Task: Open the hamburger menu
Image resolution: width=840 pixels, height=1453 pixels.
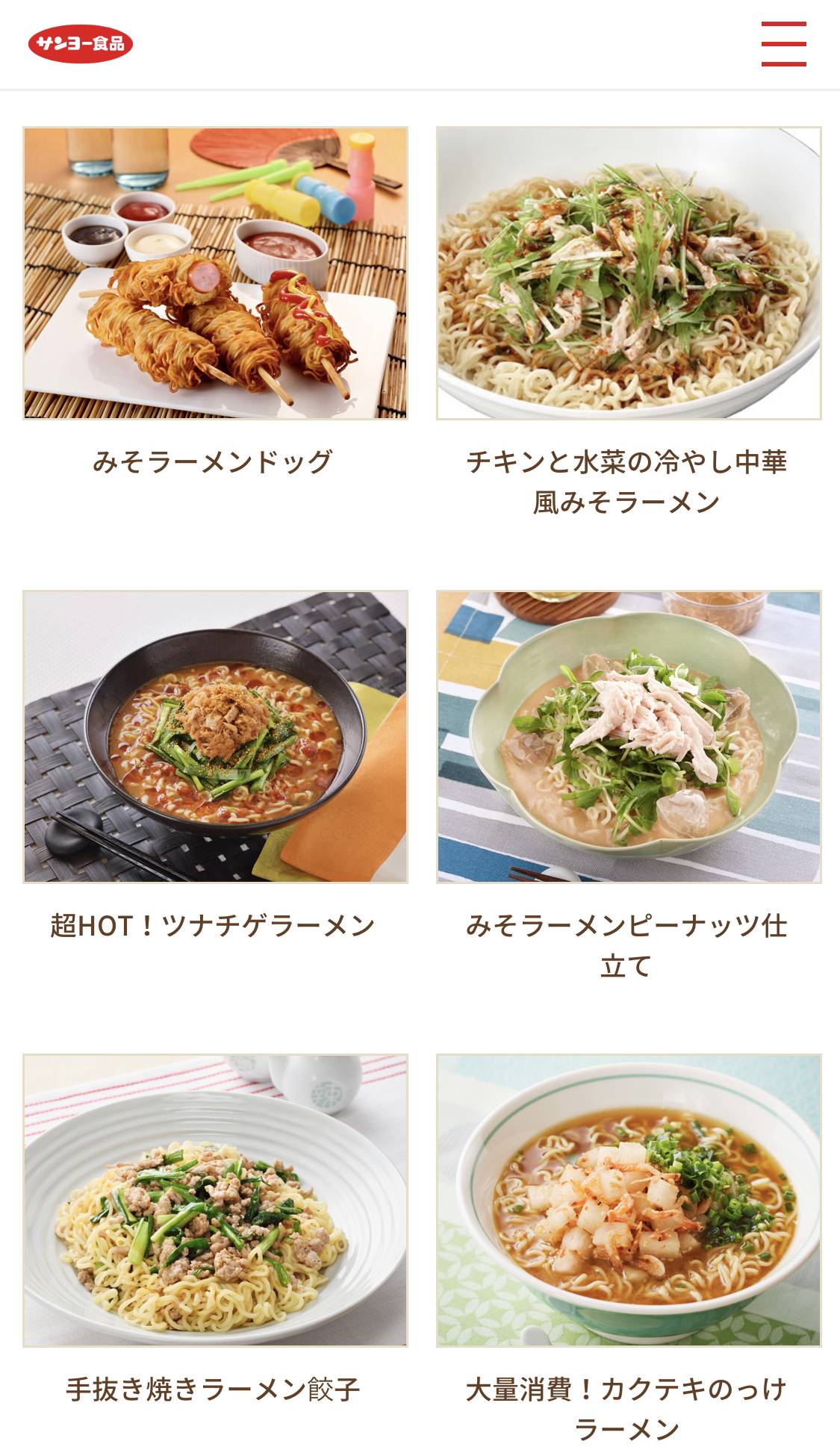Action: click(783, 44)
